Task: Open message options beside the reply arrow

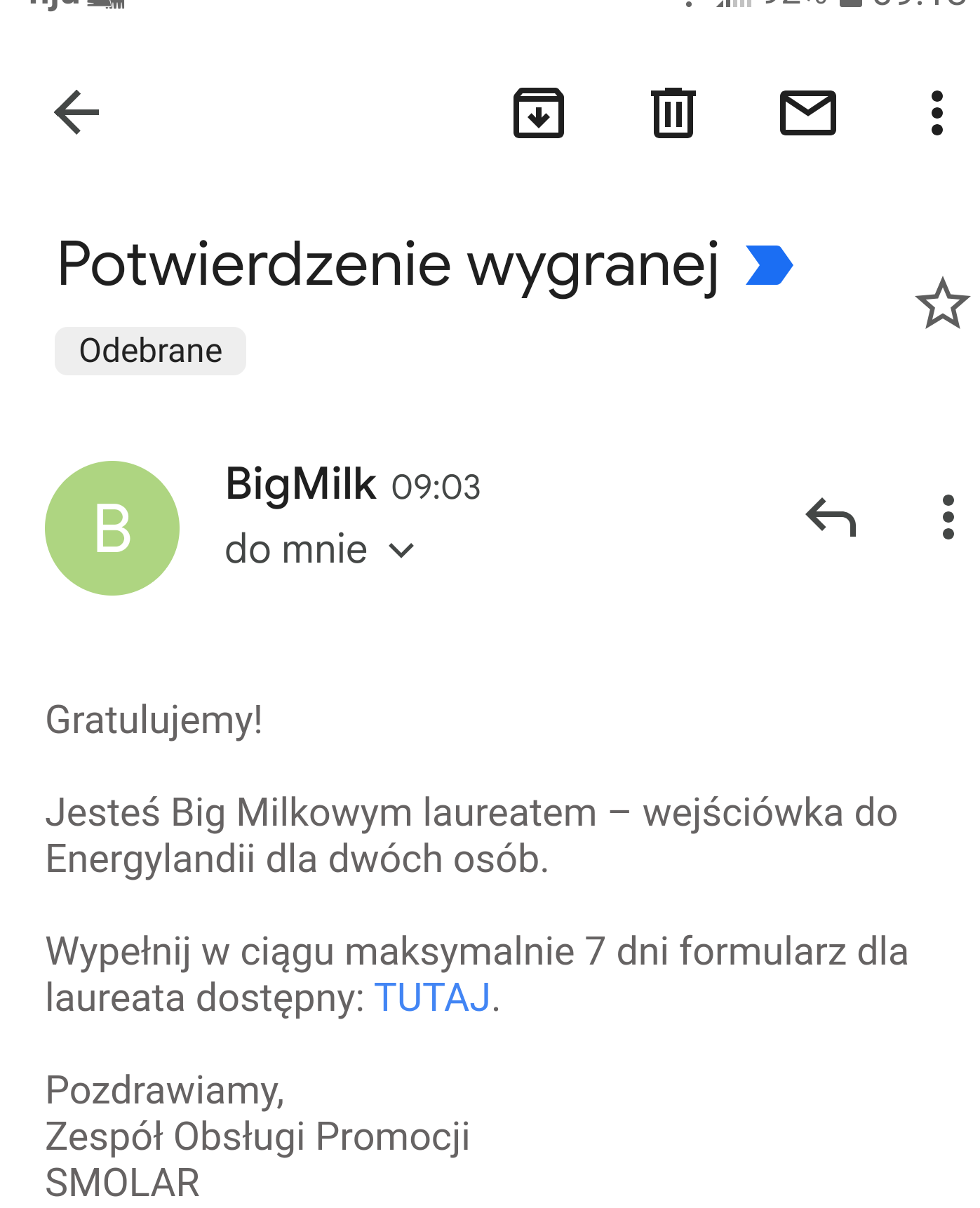Action: 948,518
